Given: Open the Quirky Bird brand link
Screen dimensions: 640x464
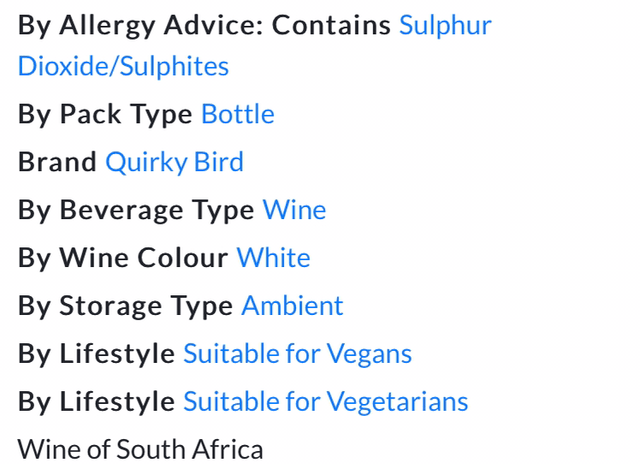Looking at the screenshot, I should click(174, 162).
